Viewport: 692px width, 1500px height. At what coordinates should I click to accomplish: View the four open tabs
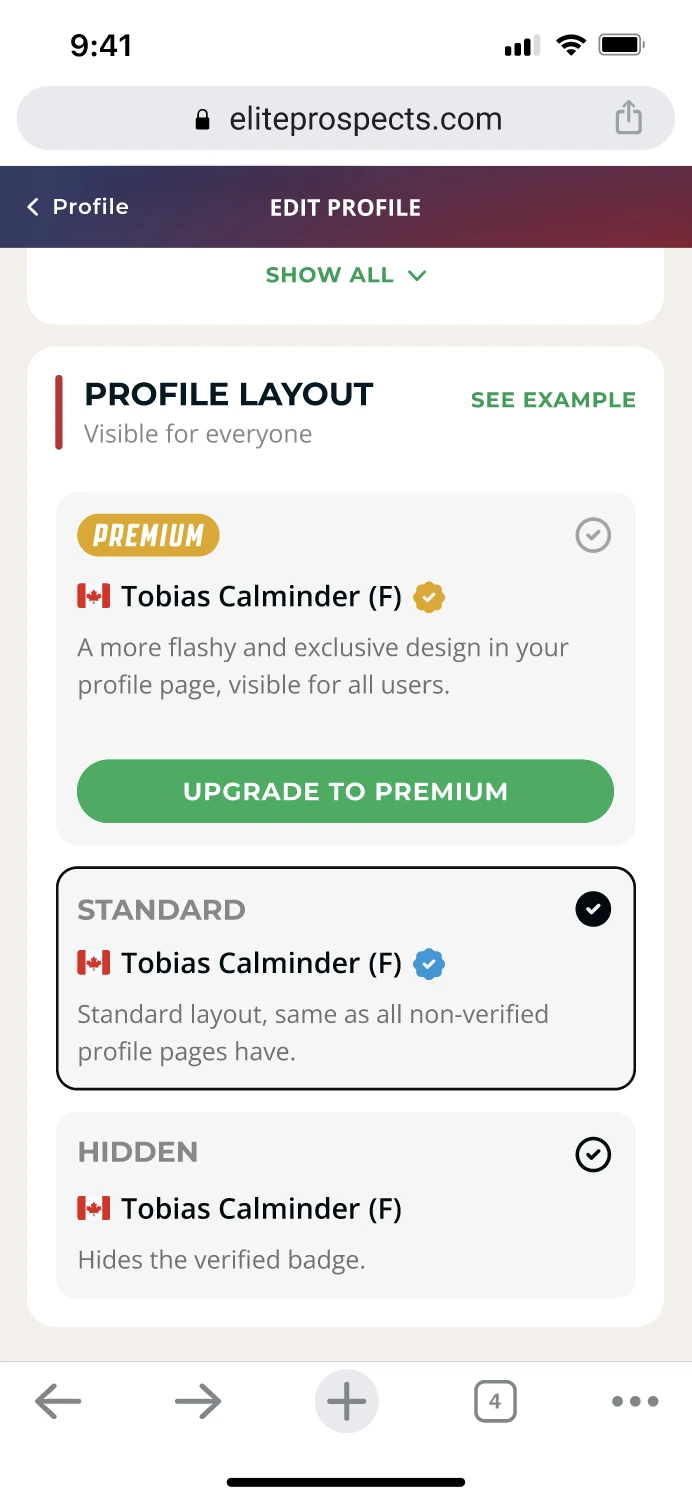(495, 1402)
